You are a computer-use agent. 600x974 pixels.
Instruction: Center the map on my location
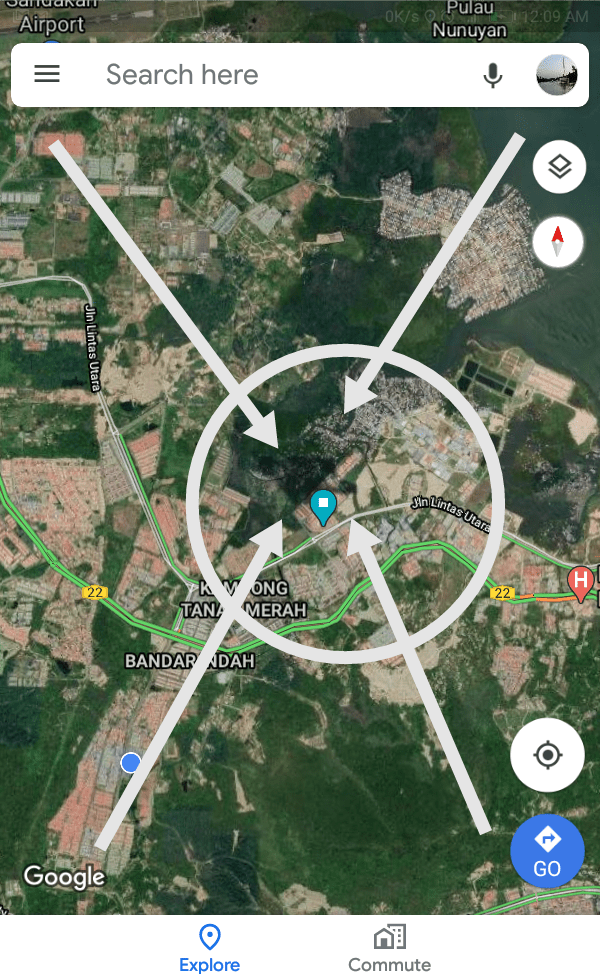(547, 755)
